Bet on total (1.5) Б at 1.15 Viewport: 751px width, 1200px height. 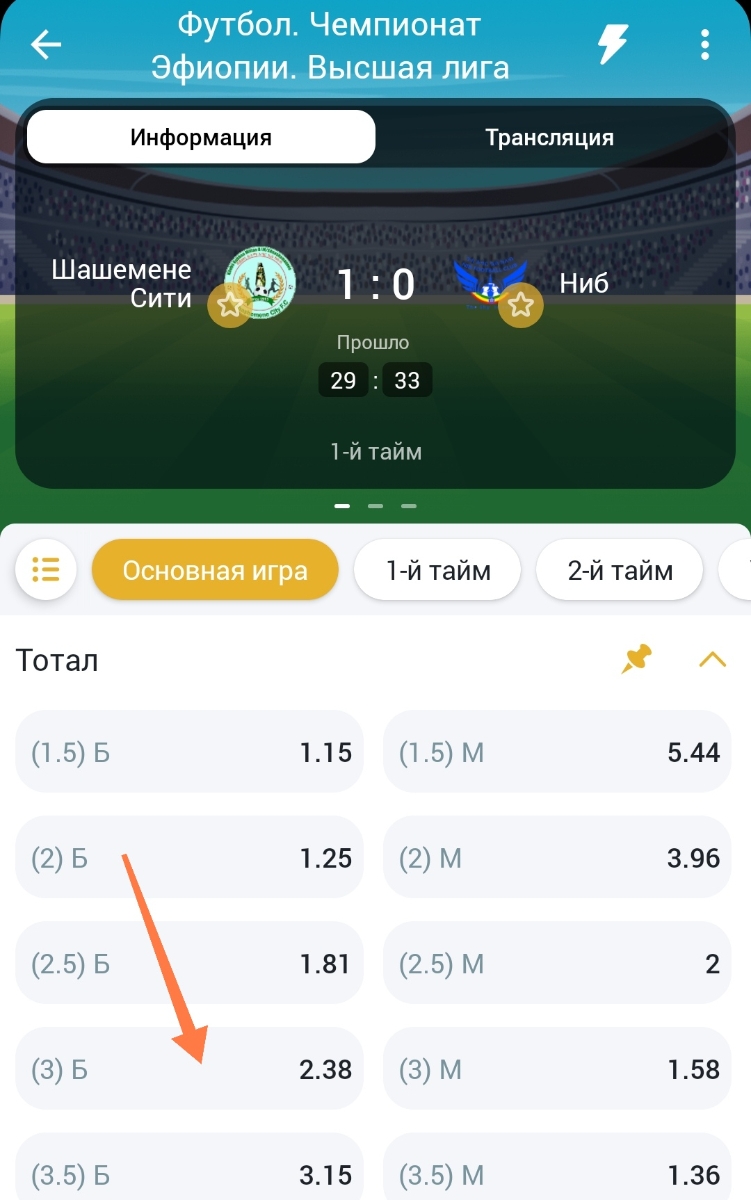pos(189,752)
